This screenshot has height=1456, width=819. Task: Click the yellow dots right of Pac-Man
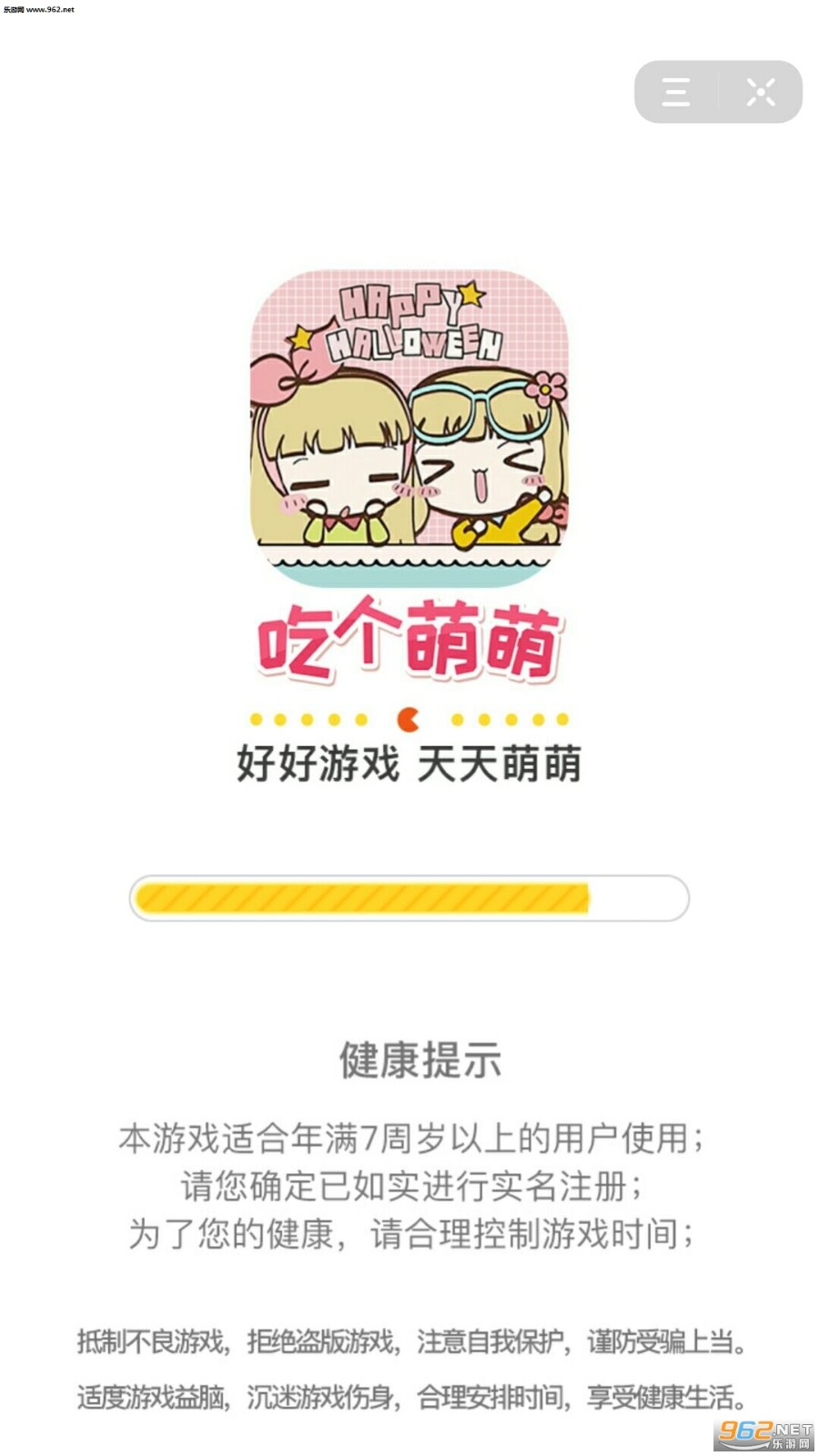(x=510, y=719)
